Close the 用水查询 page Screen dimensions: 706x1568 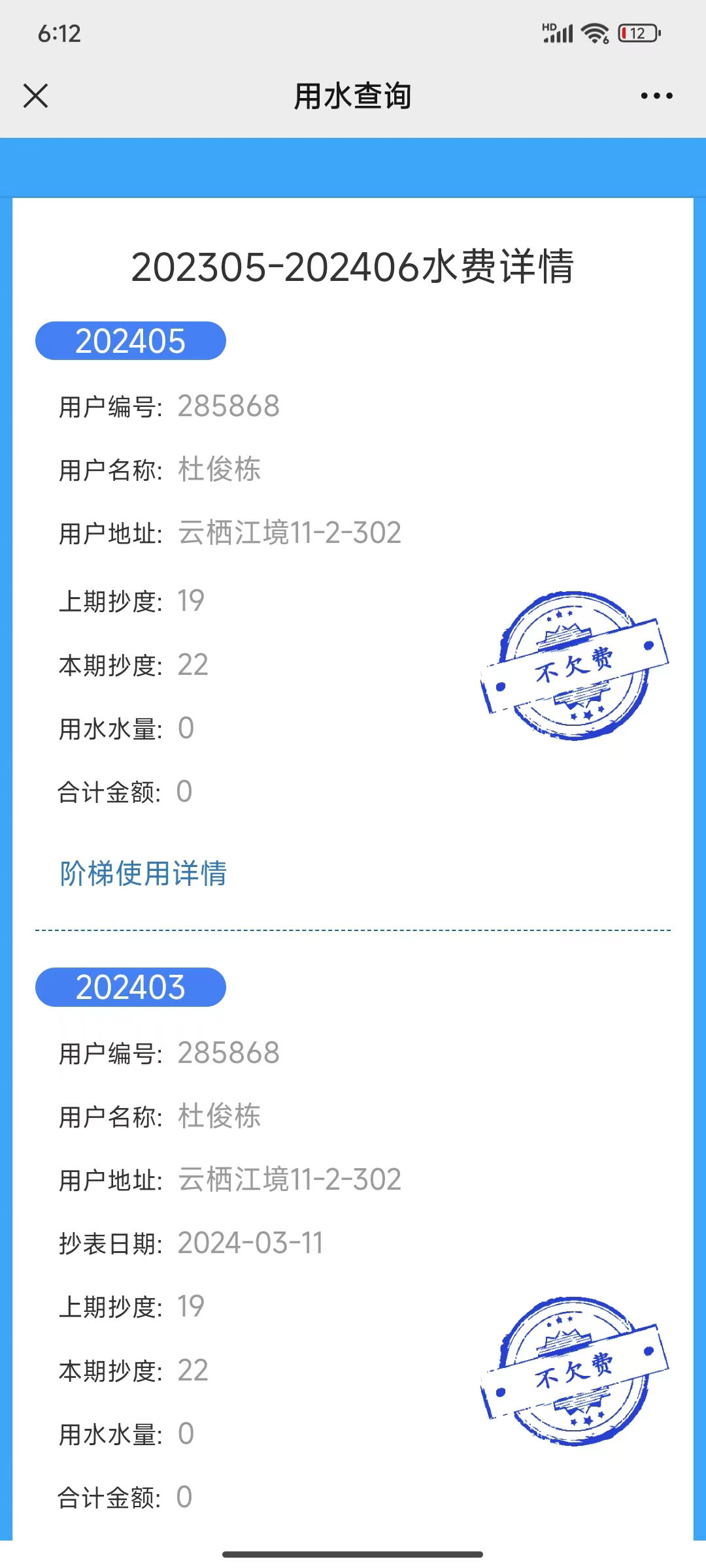tap(36, 95)
